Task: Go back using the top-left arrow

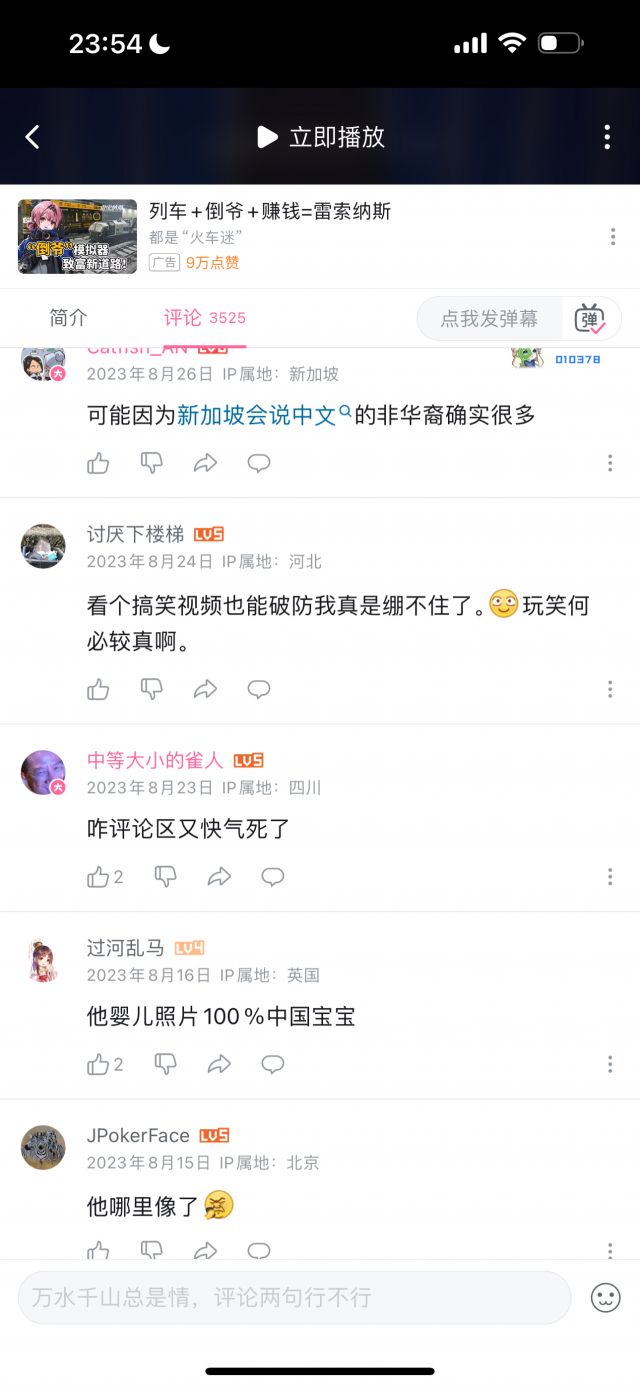Action: pyautogui.click(x=33, y=137)
